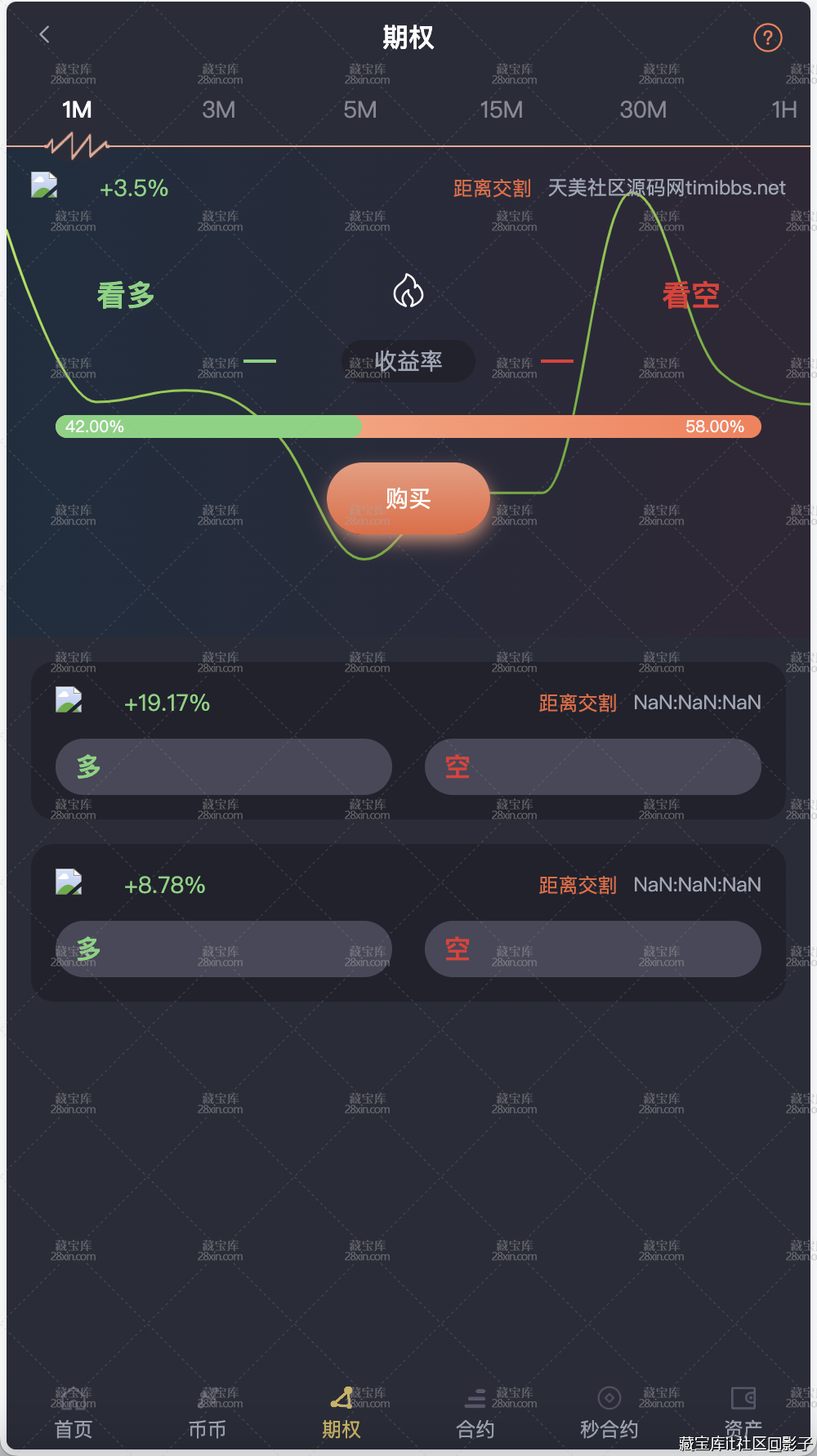Open the 秒合约 second contracts tab
Viewport: 817px width, 1456px height.
pos(609,1415)
